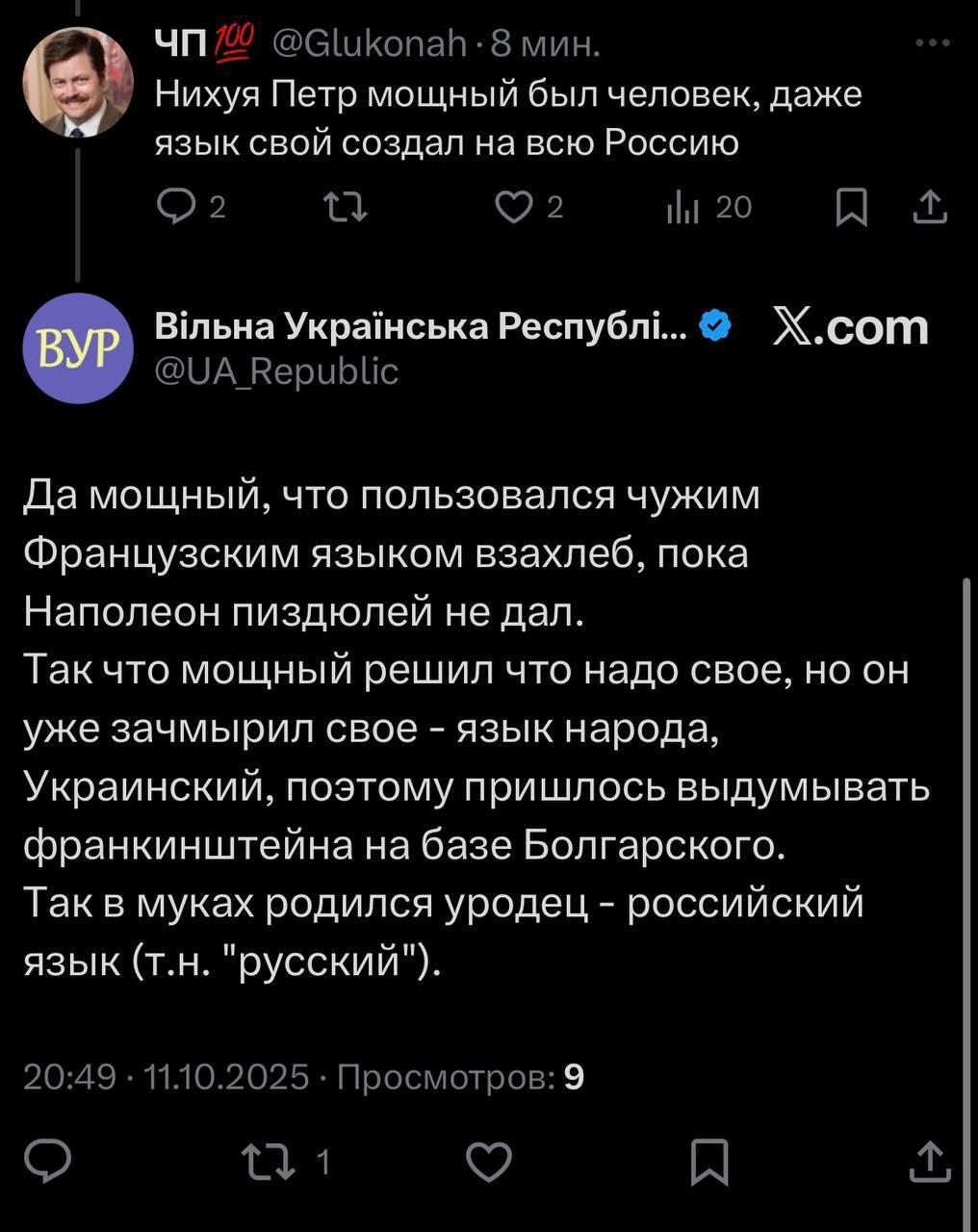This screenshot has width=978, height=1232.
Task: Share the UA_Republic post
Action: pyautogui.click(x=930, y=1162)
